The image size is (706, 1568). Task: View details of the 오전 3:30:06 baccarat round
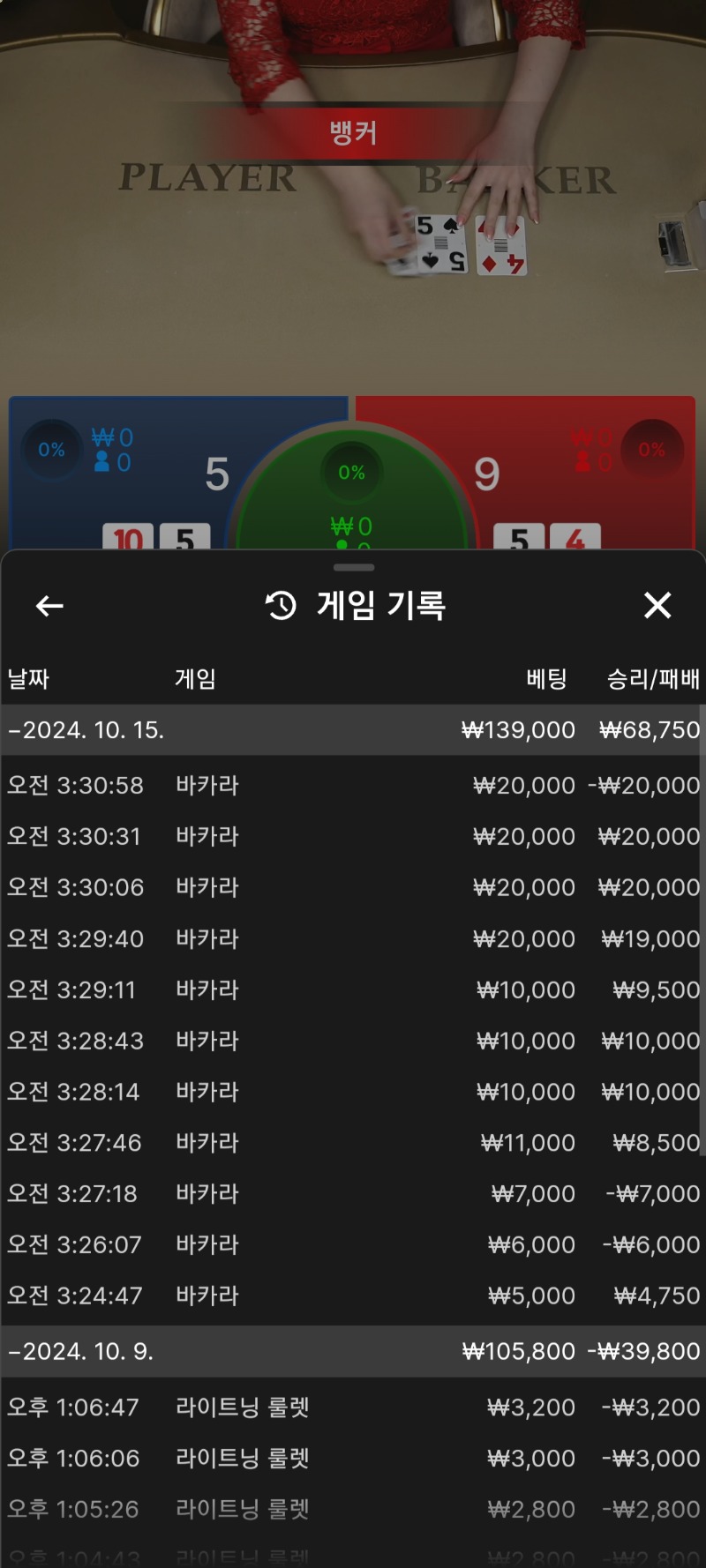click(x=353, y=887)
